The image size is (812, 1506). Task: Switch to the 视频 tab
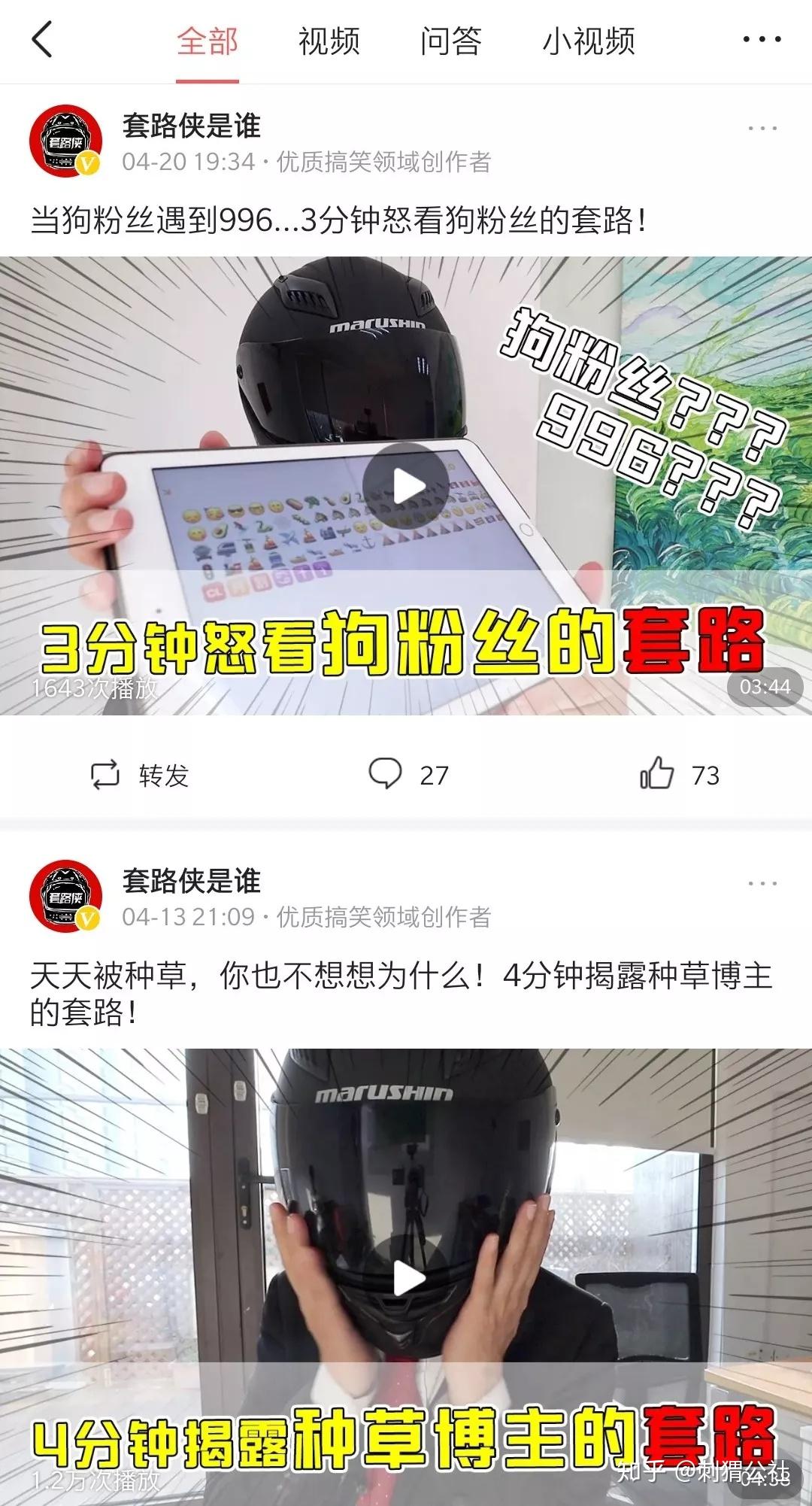coord(329,41)
